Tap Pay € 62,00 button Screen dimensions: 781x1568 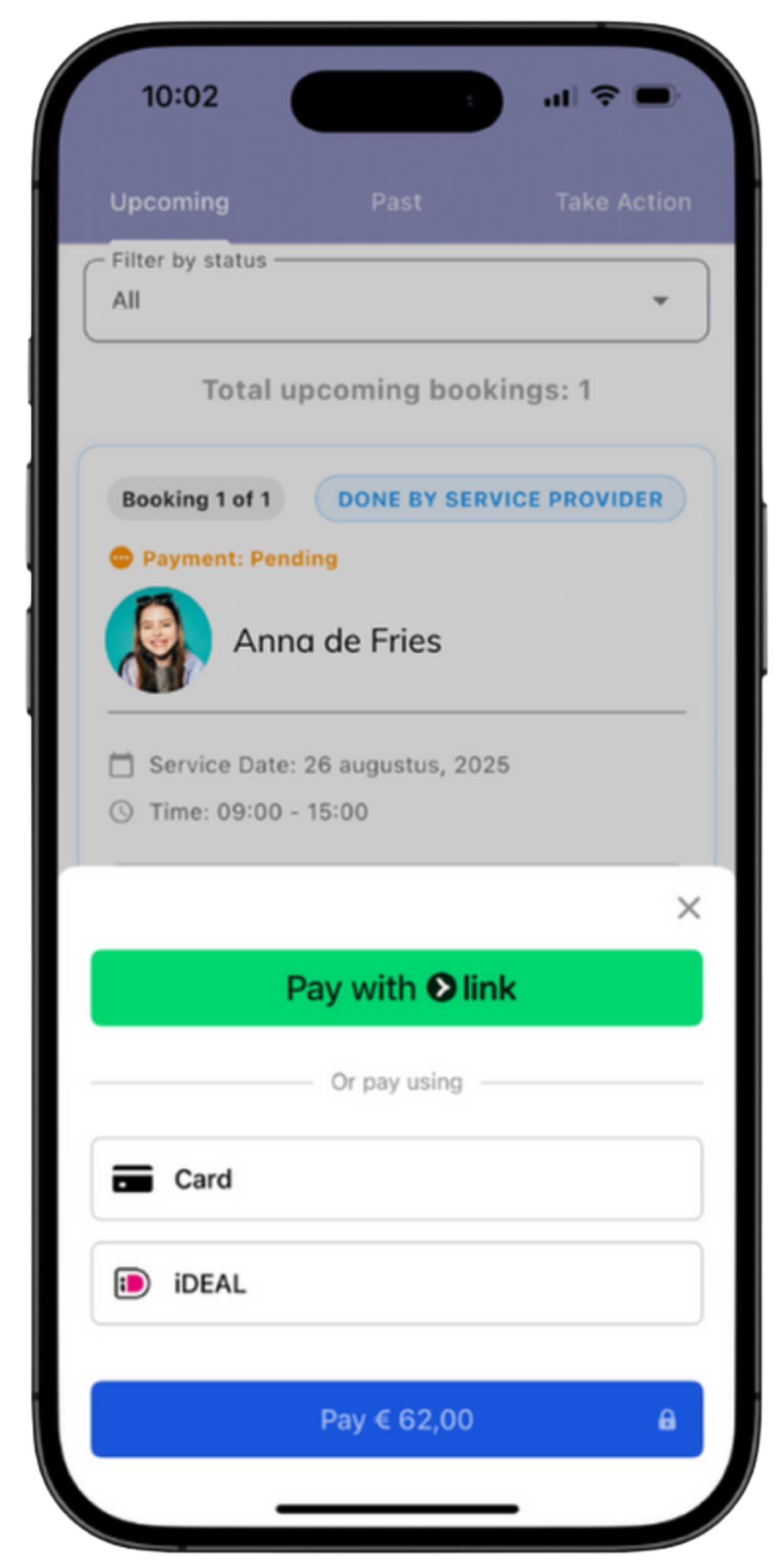[x=397, y=1420]
